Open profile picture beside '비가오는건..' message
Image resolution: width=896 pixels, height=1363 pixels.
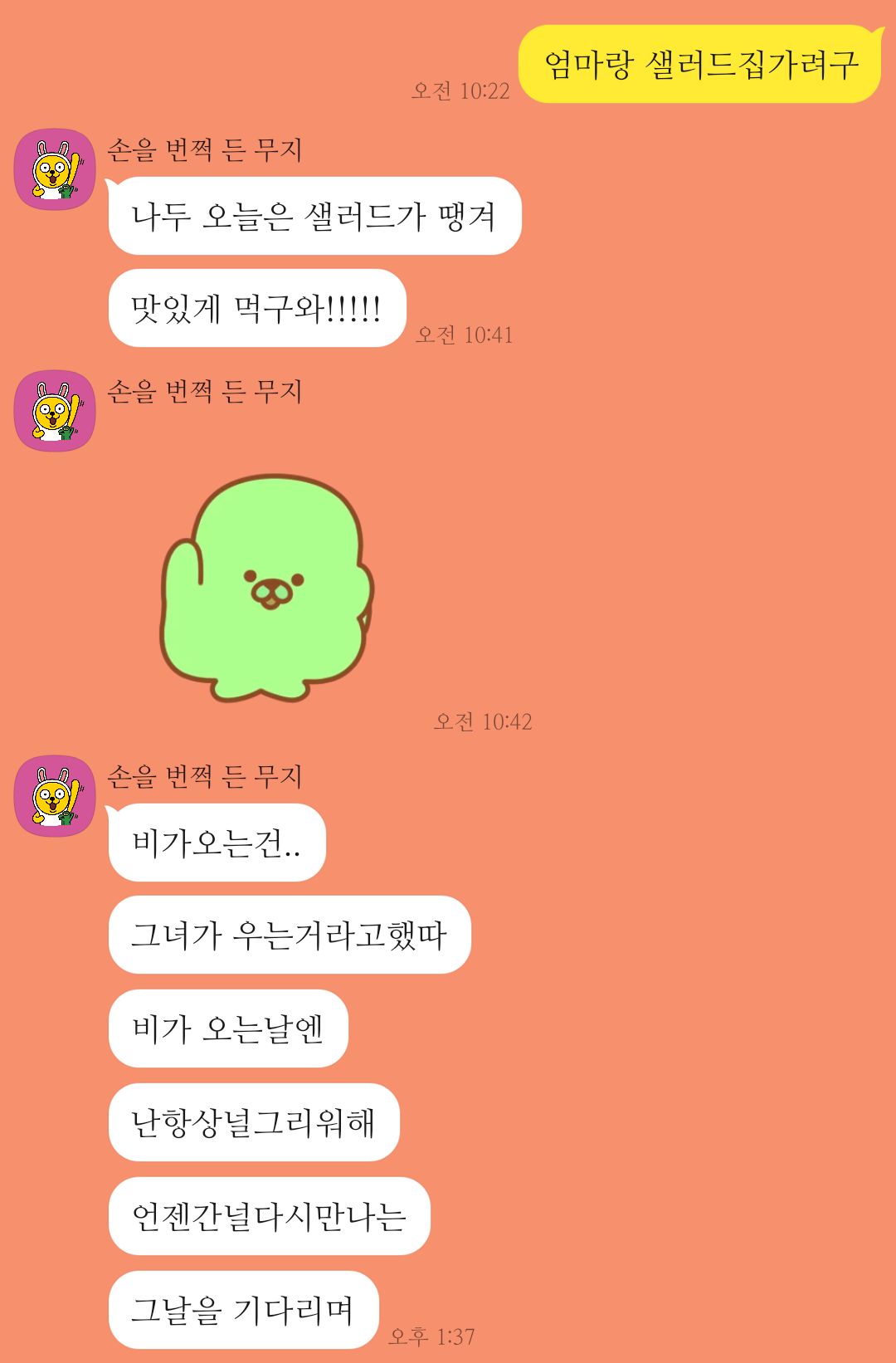pyautogui.click(x=56, y=796)
